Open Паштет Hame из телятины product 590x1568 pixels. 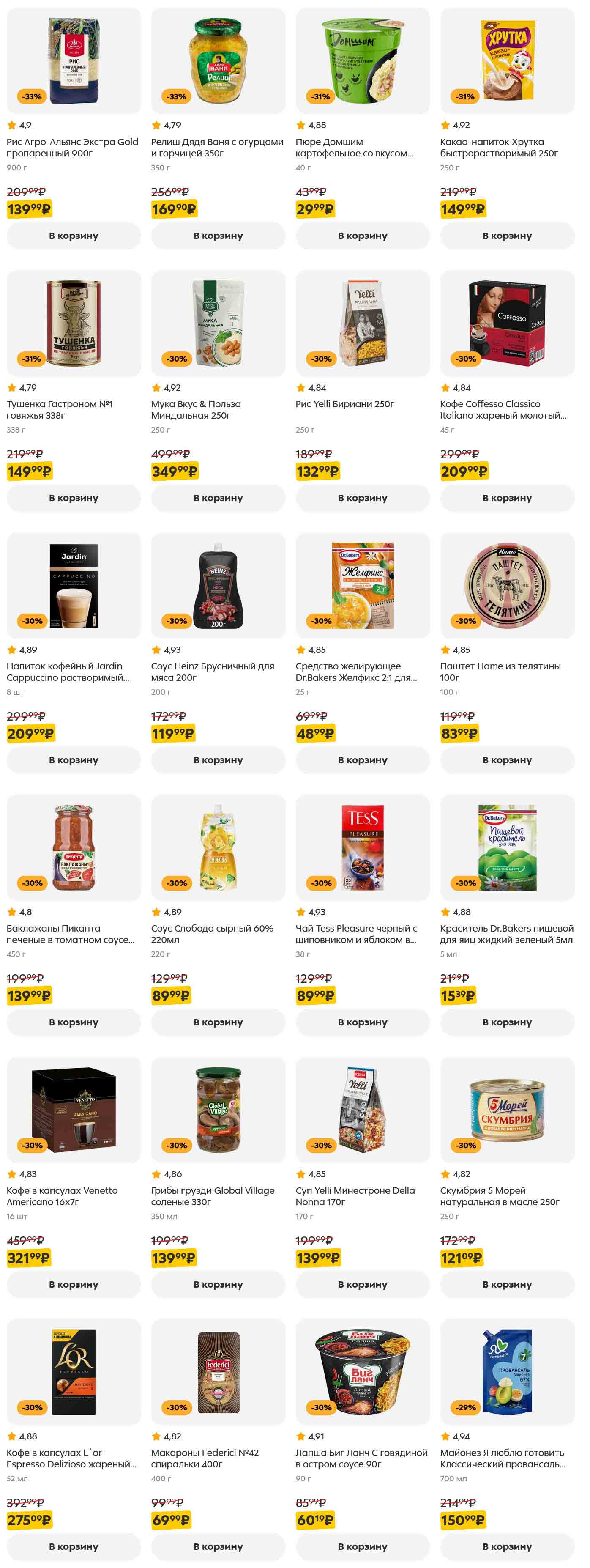(500, 672)
